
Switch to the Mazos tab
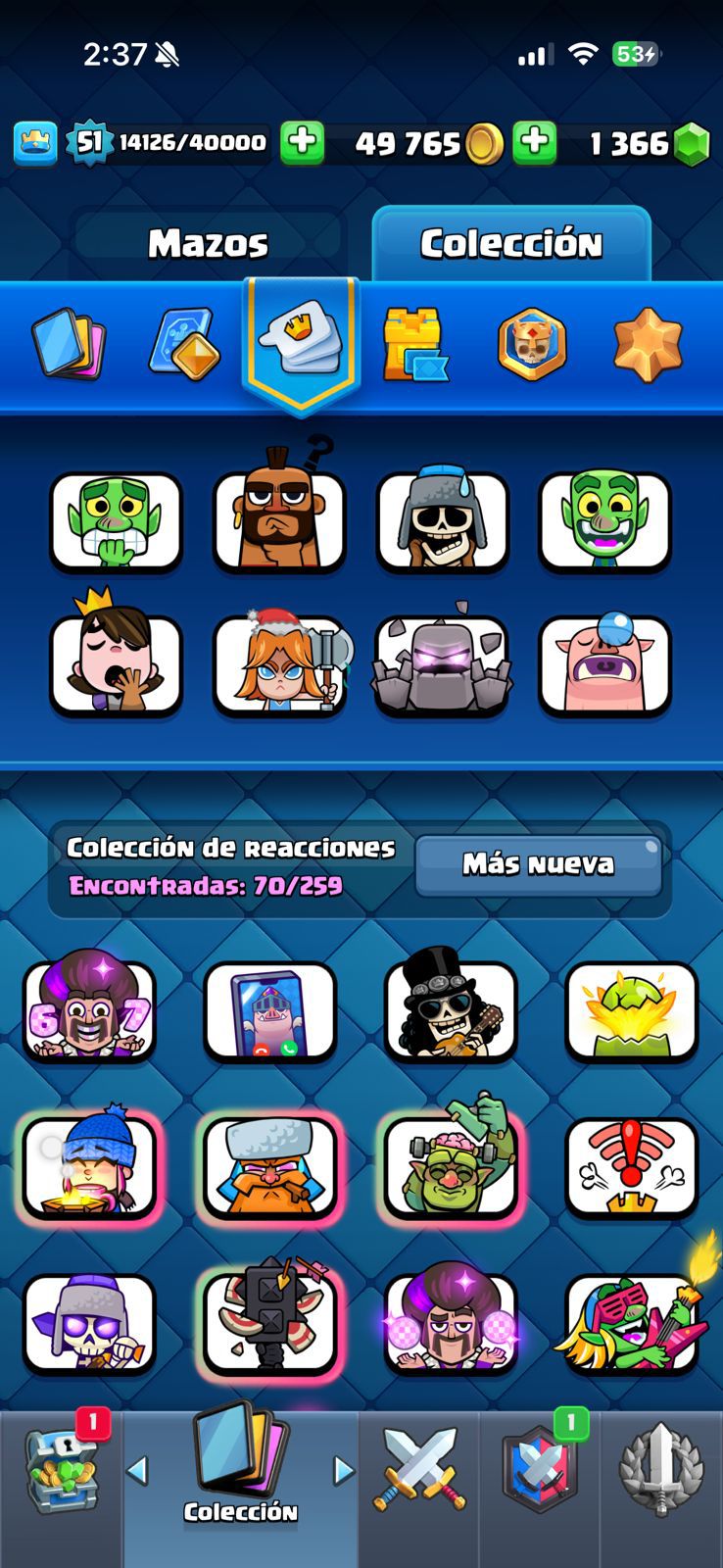[x=207, y=240]
